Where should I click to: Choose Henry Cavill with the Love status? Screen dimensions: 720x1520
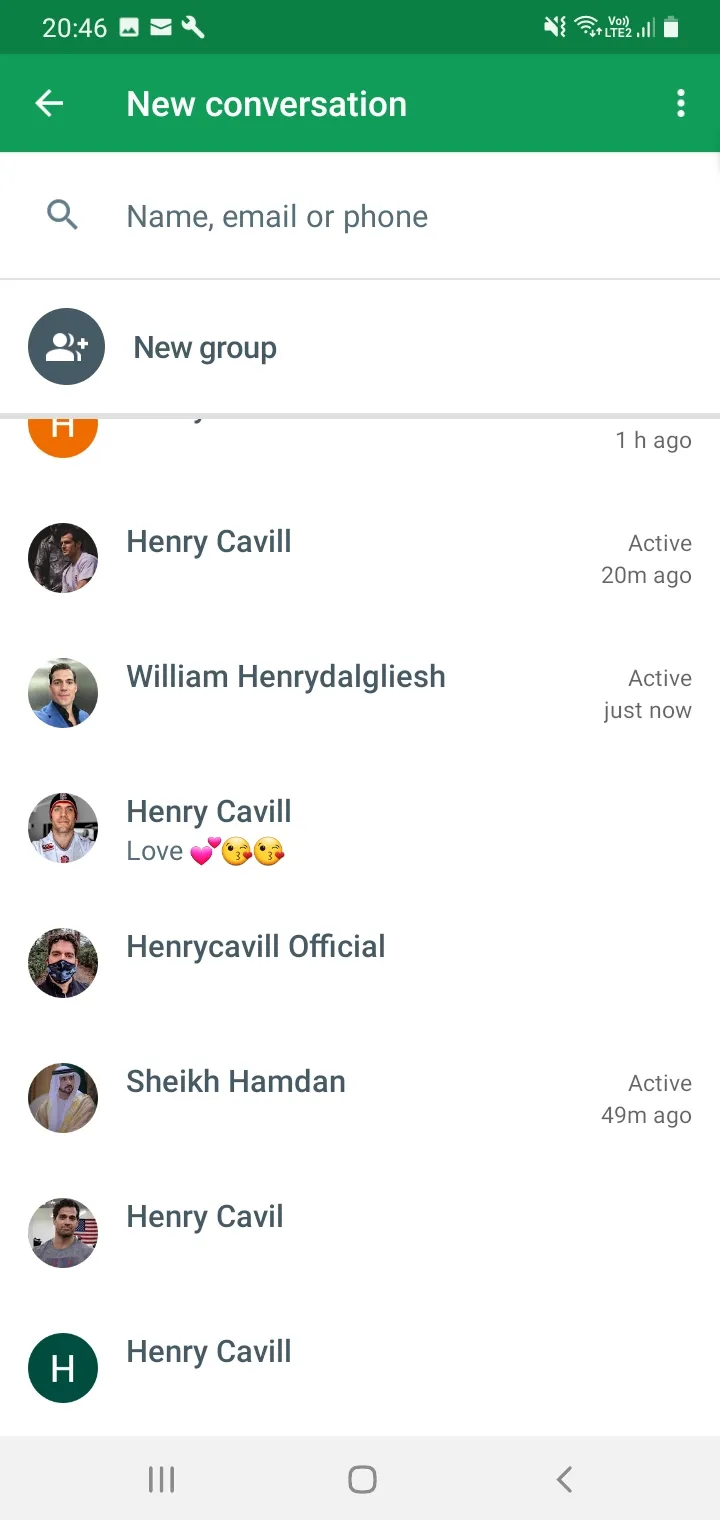coord(360,828)
